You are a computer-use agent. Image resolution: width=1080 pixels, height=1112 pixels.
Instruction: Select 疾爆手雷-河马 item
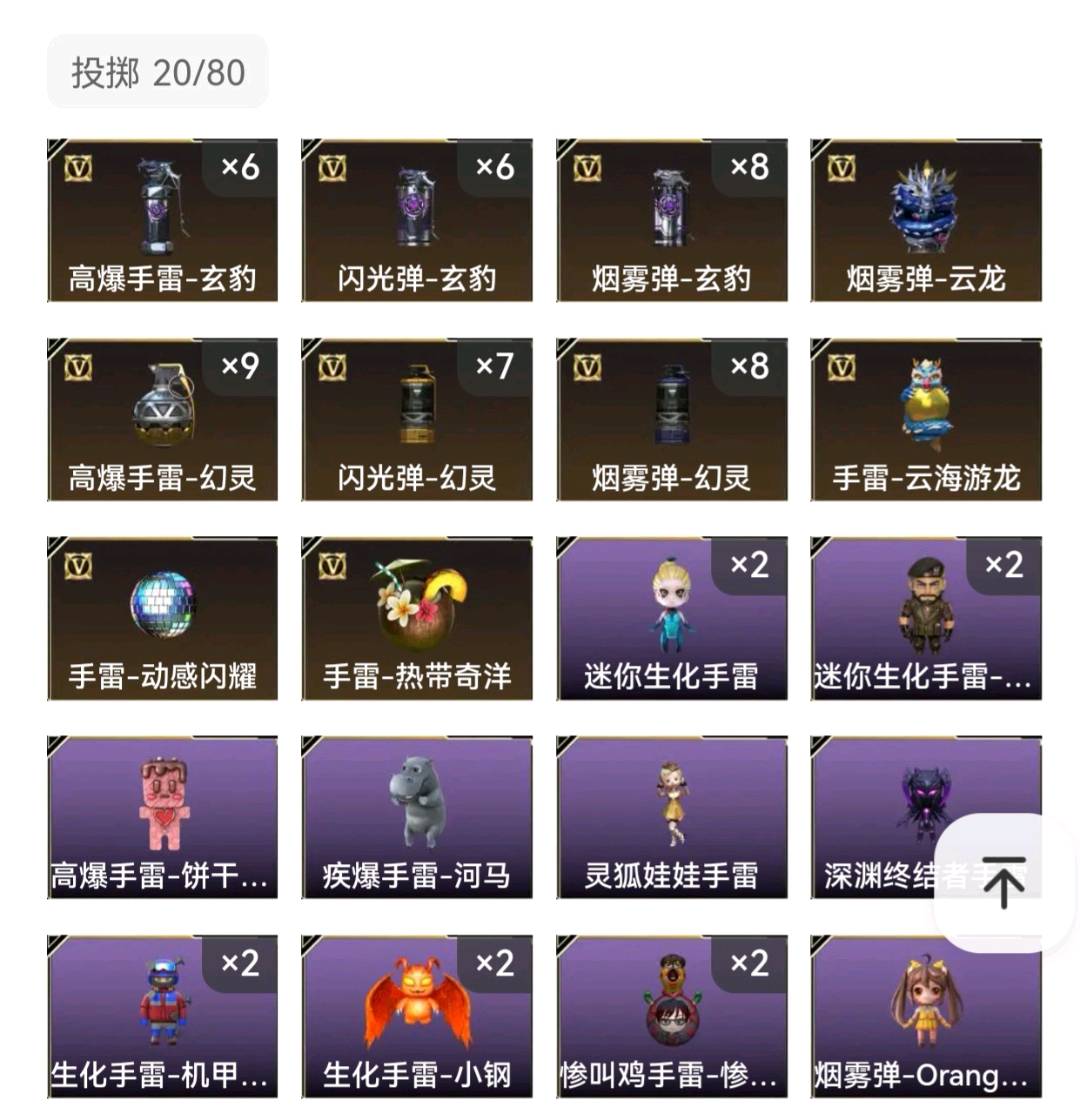coord(416,817)
